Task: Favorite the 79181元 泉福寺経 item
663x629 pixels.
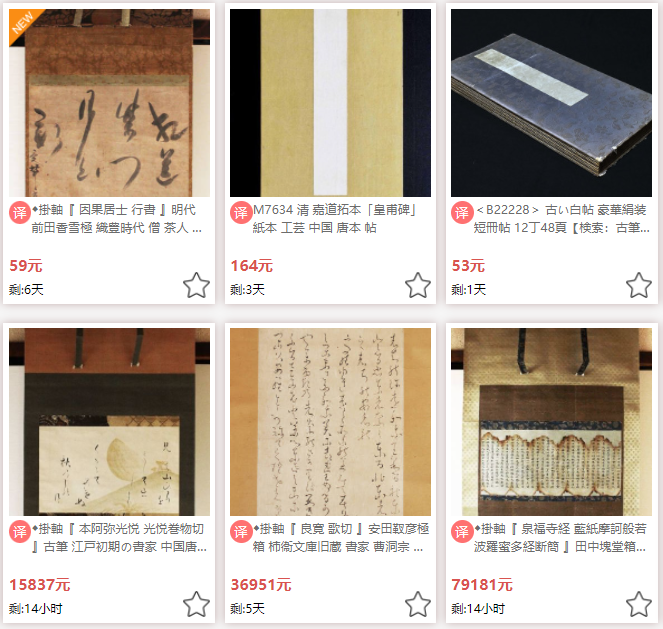Action: [x=638, y=604]
